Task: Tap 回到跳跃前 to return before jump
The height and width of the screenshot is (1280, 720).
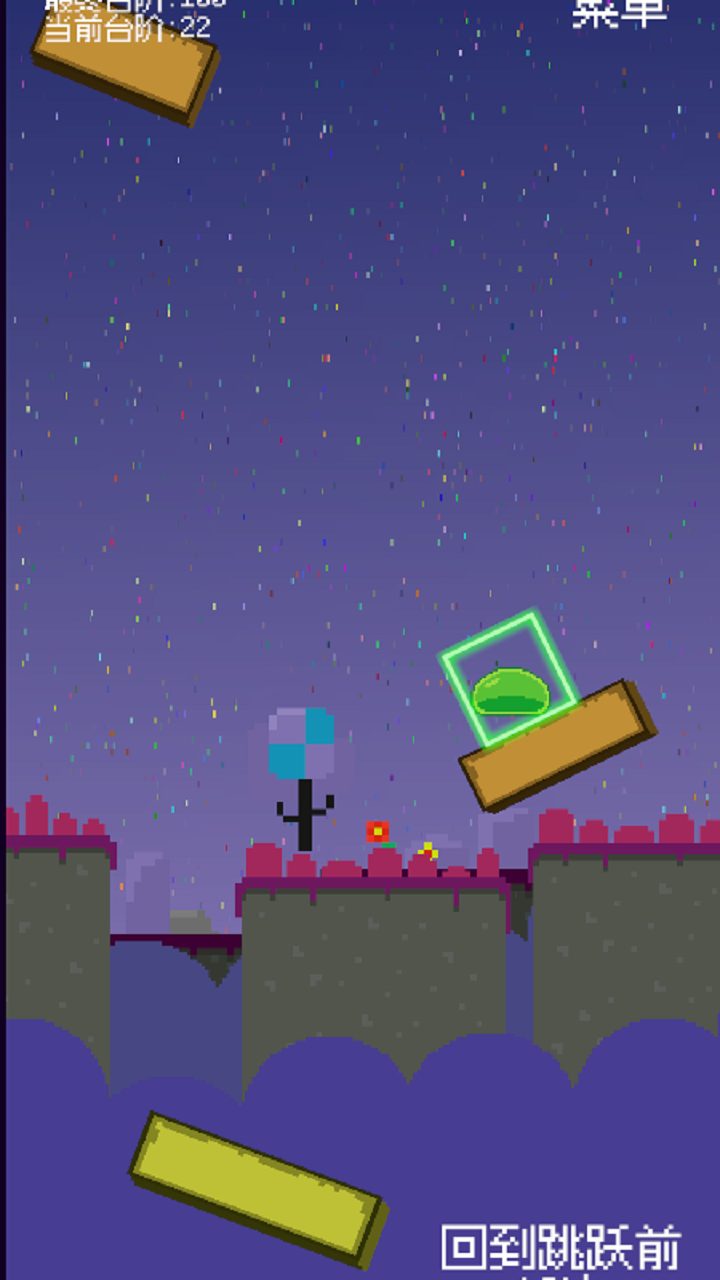Action: pyautogui.click(x=560, y=1250)
